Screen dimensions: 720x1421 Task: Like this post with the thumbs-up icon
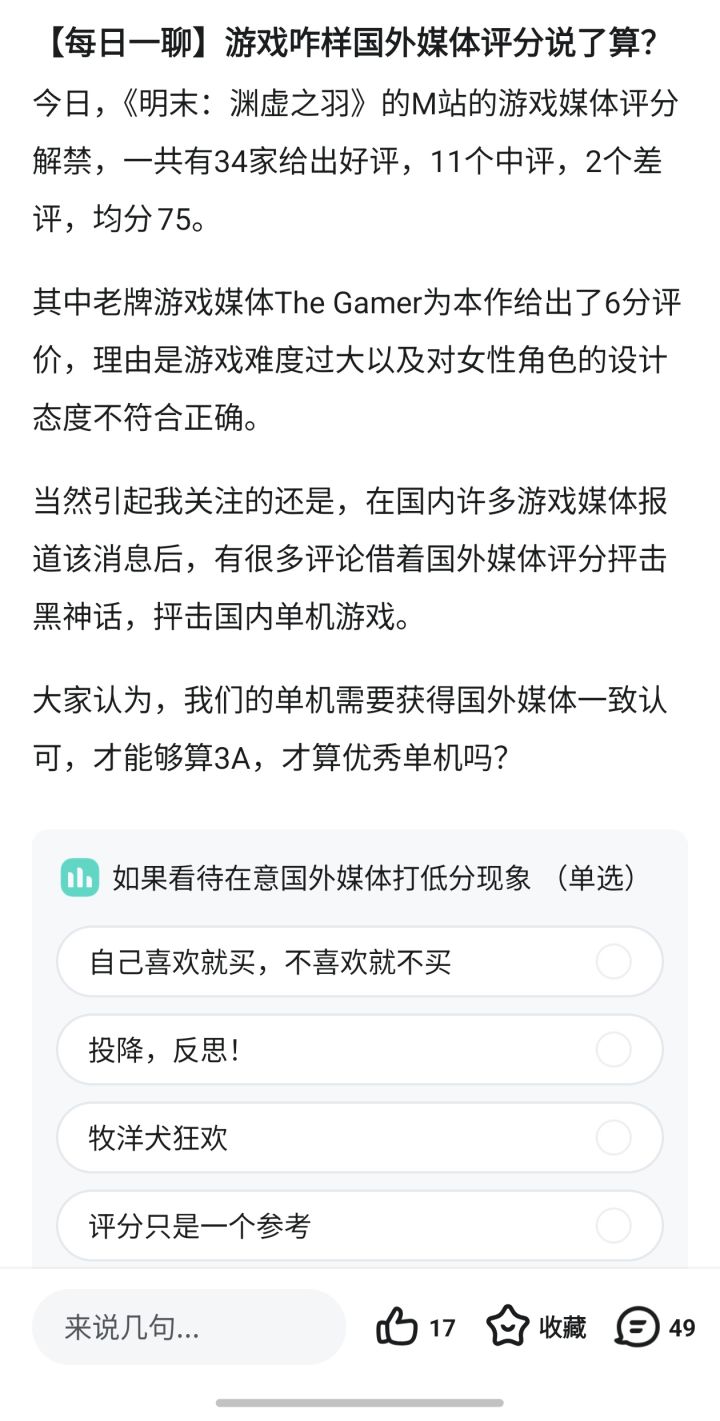[x=397, y=1327]
